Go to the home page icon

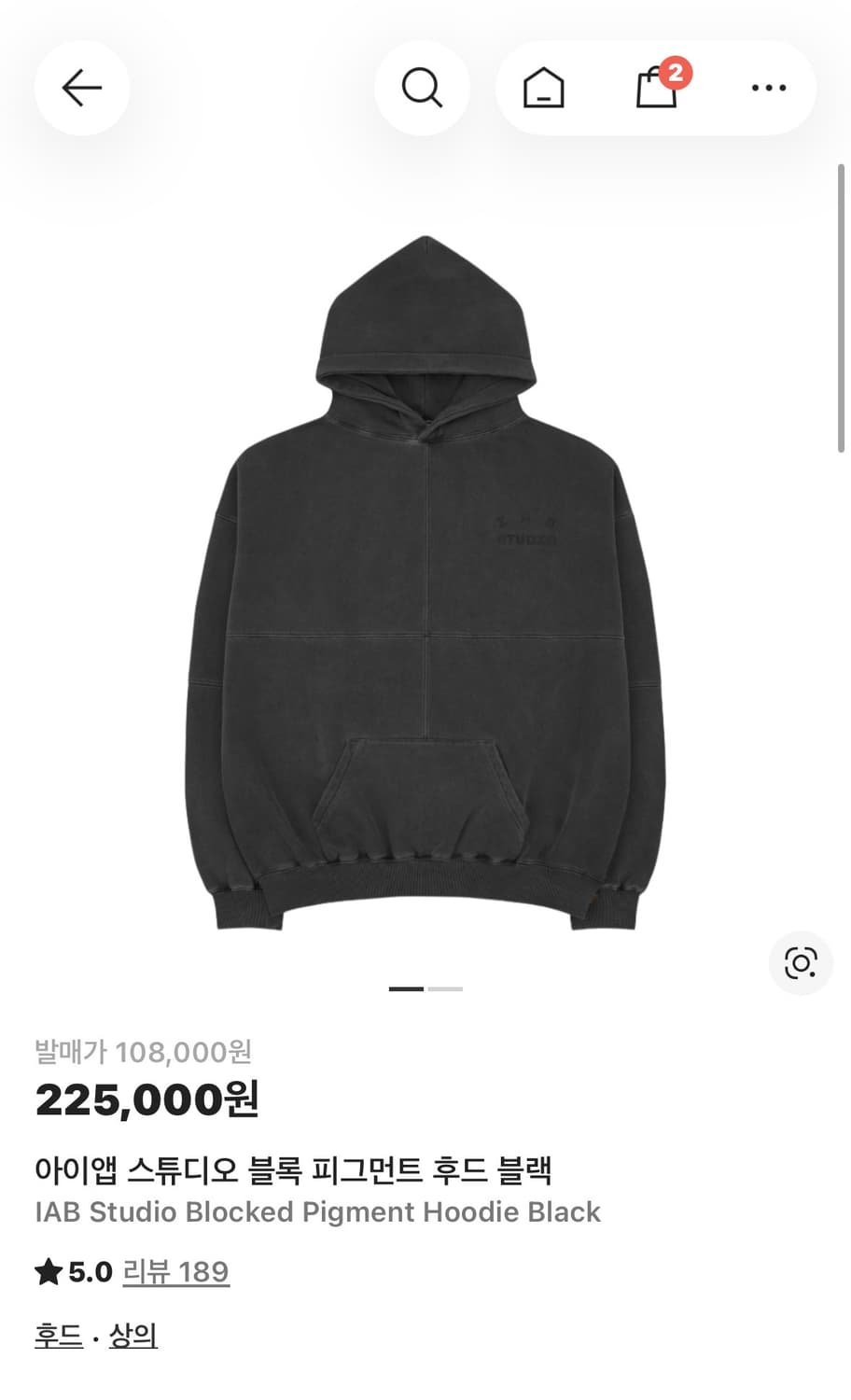(x=543, y=89)
